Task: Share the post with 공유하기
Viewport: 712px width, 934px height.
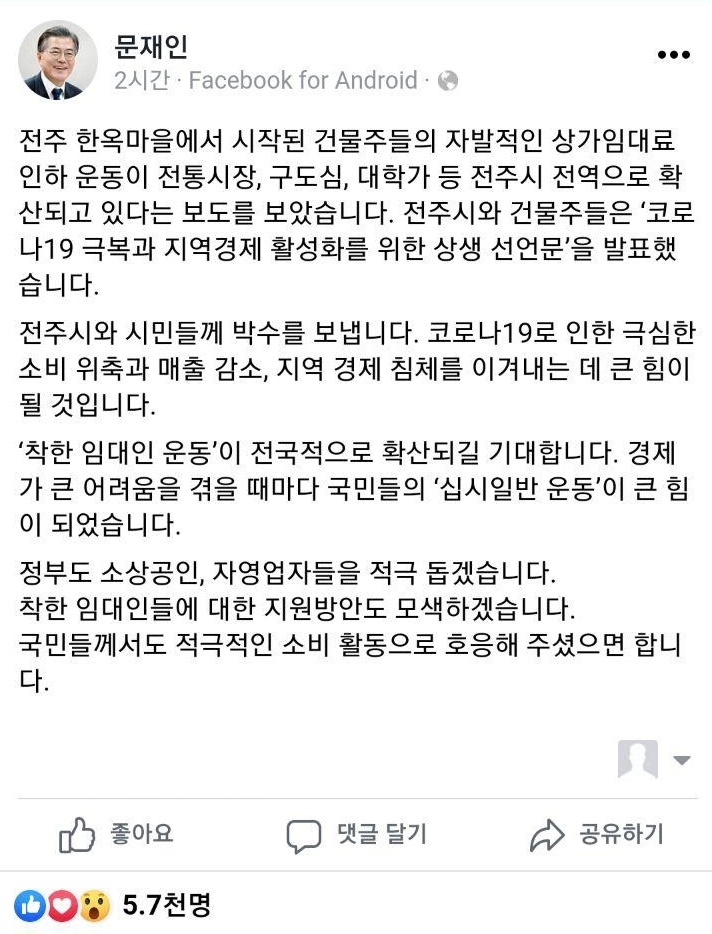Action: 596,834
